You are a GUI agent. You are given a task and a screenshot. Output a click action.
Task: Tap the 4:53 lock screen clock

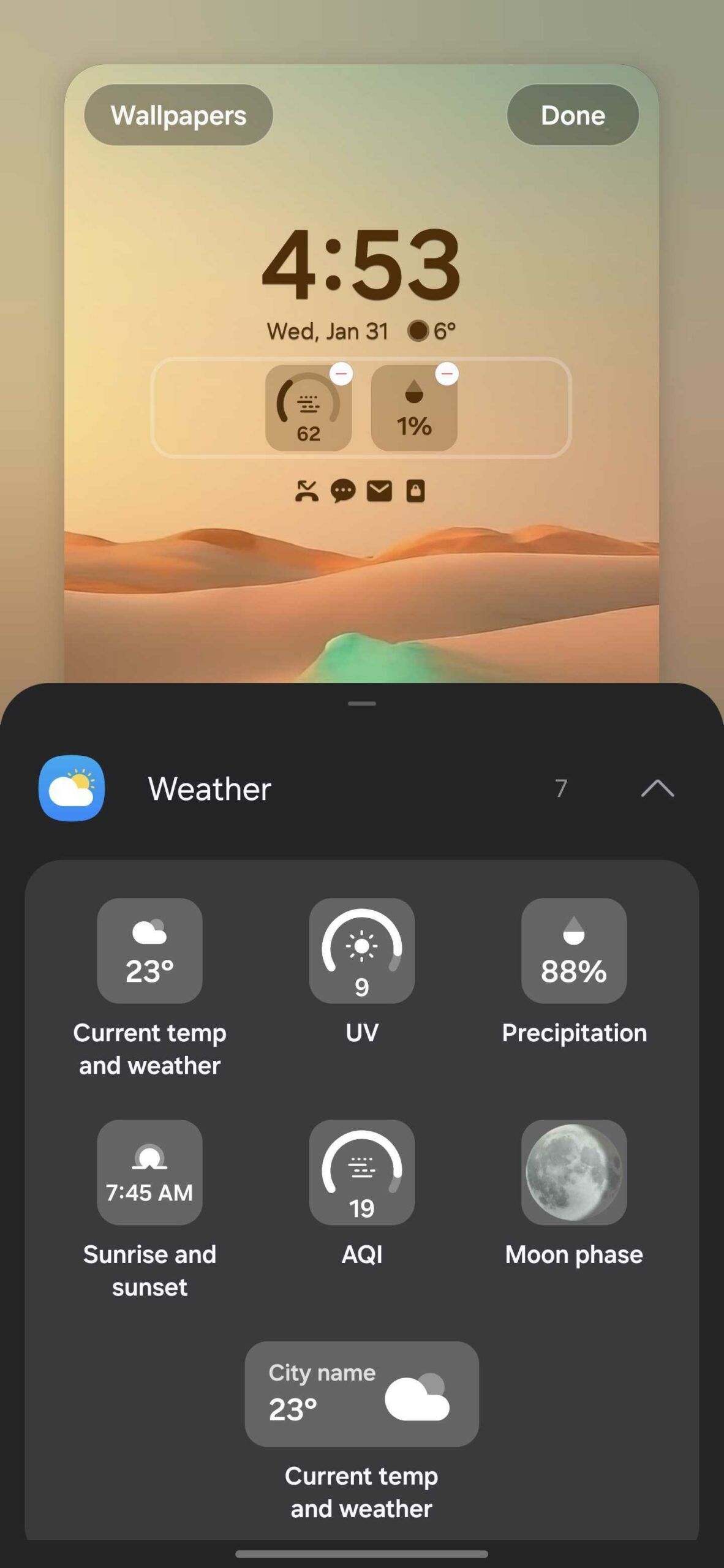361,265
